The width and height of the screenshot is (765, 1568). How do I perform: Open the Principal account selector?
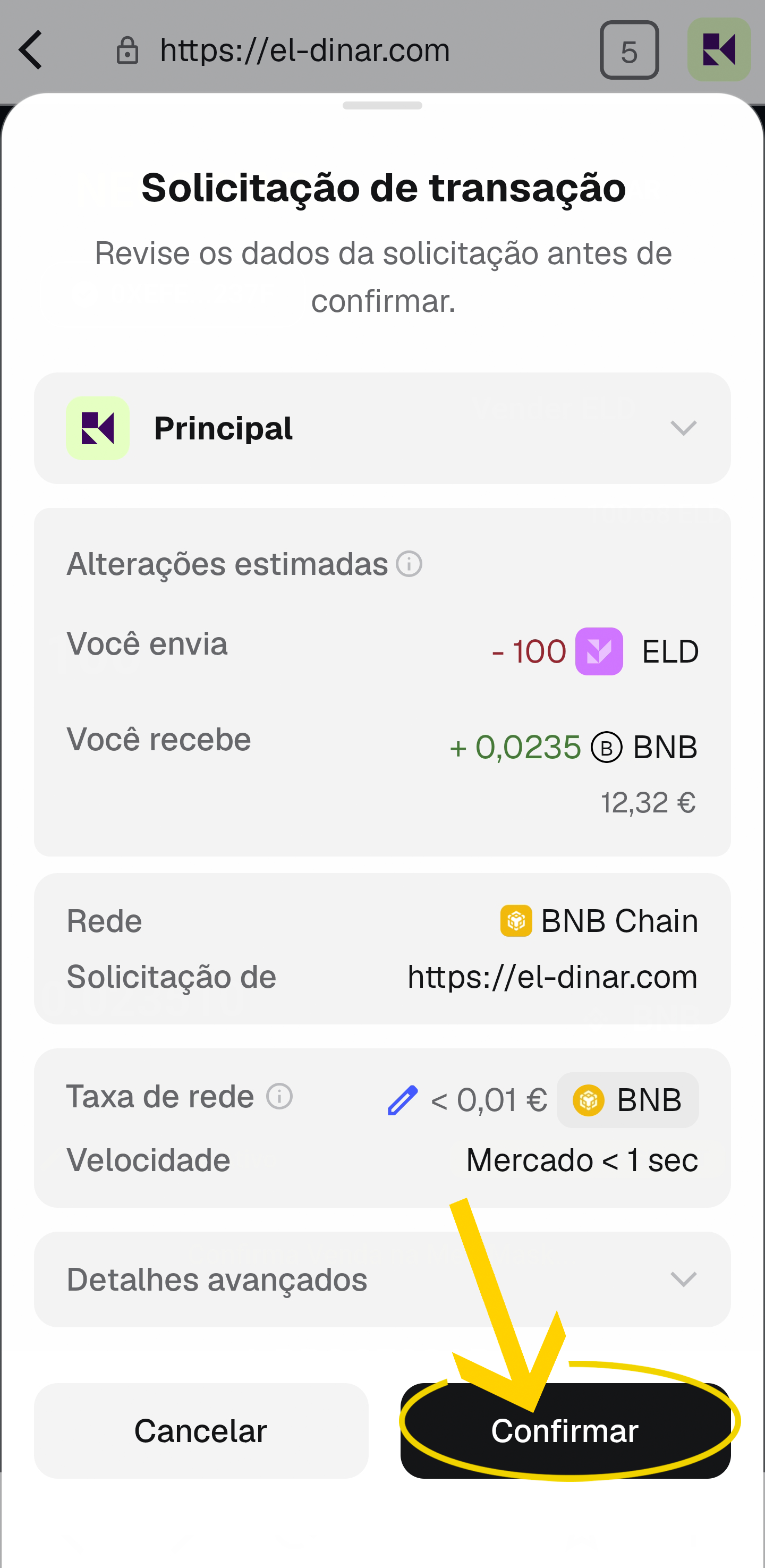tap(382, 428)
